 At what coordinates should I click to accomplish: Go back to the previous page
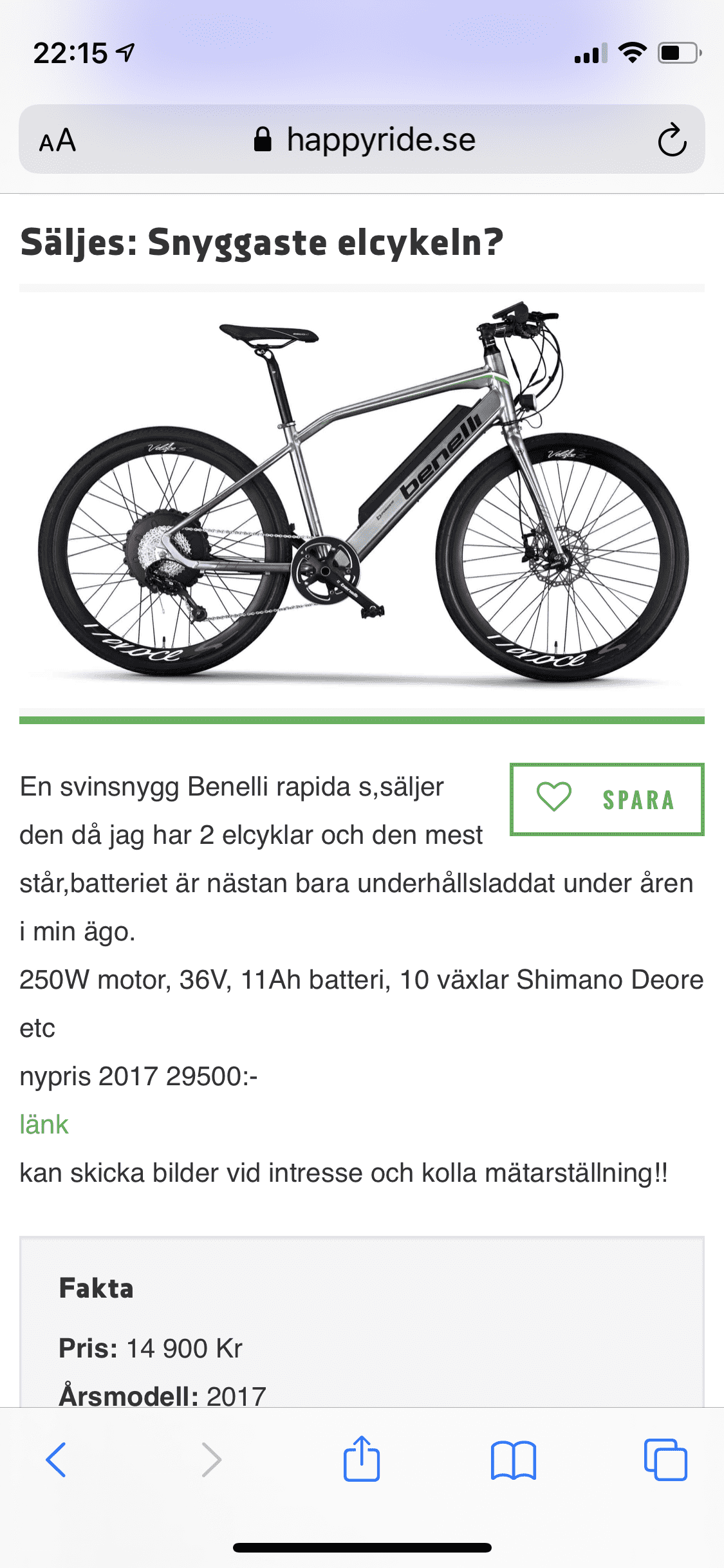click(57, 1460)
